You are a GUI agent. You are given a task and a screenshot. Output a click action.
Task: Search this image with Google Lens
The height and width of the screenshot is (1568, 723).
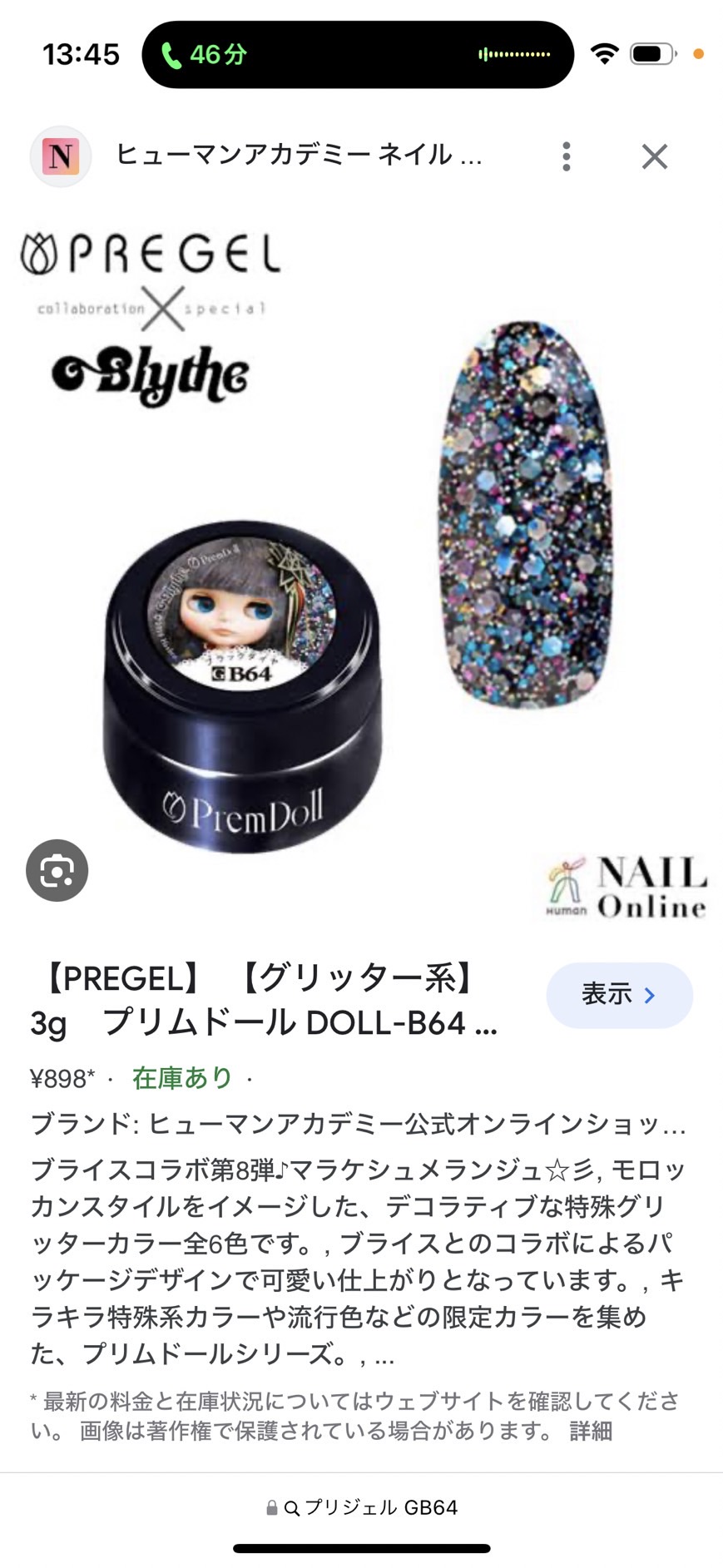(x=57, y=871)
